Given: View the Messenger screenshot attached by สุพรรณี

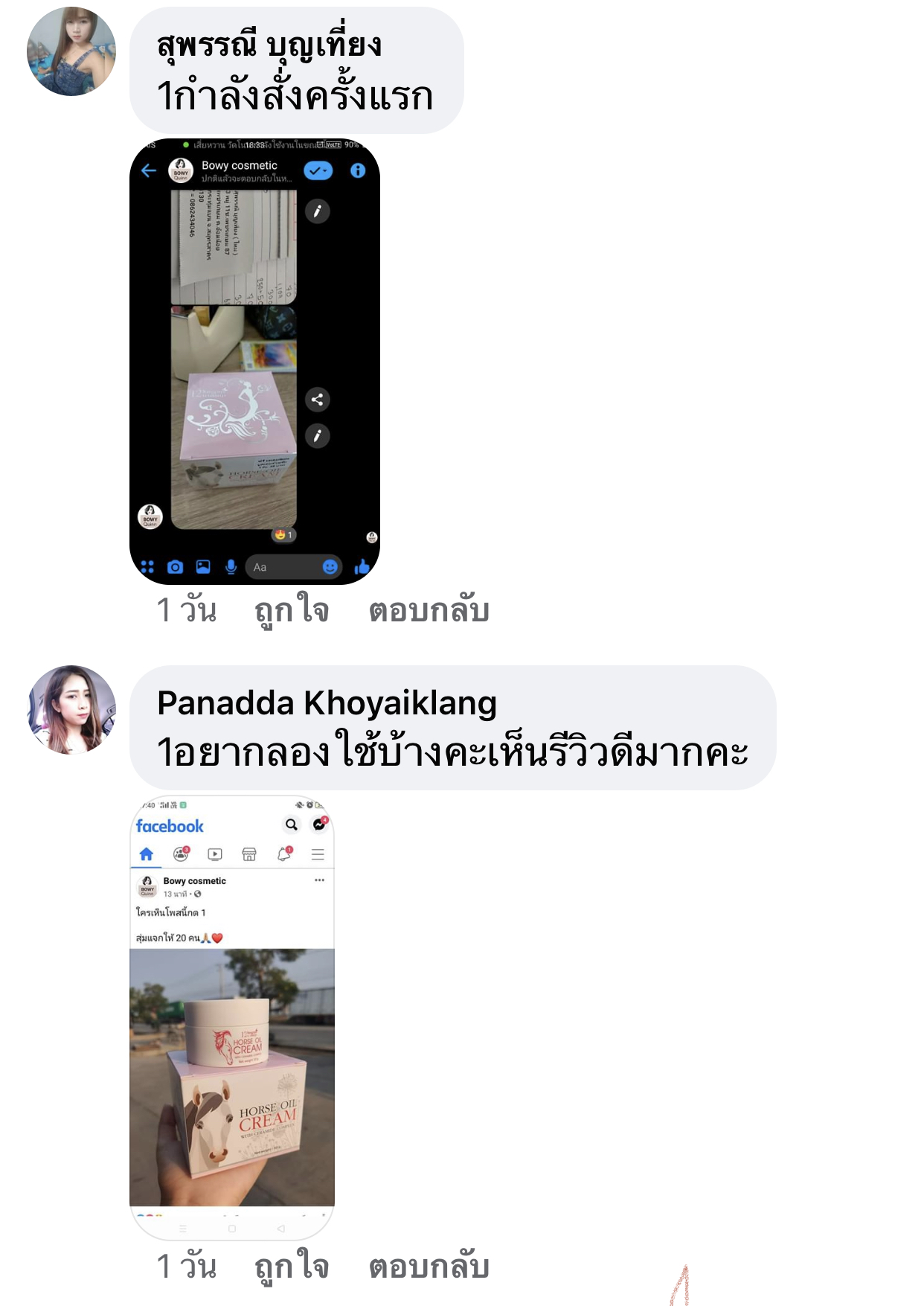Looking at the screenshot, I should (254, 362).
